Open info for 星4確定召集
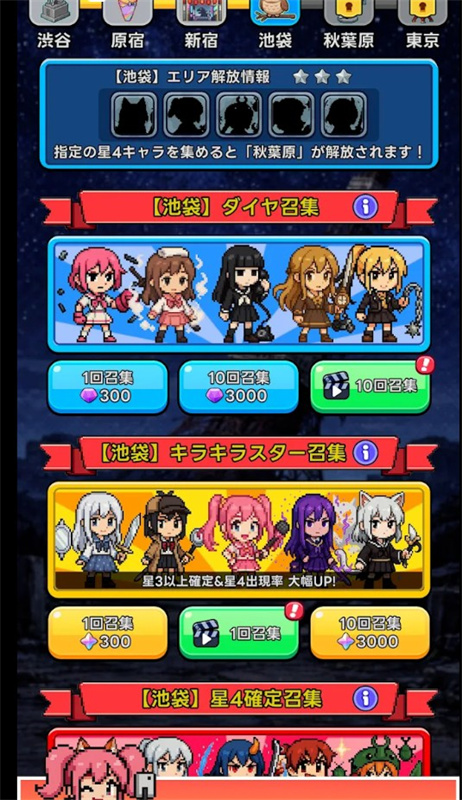This screenshot has width=462, height=800. point(366,698)
